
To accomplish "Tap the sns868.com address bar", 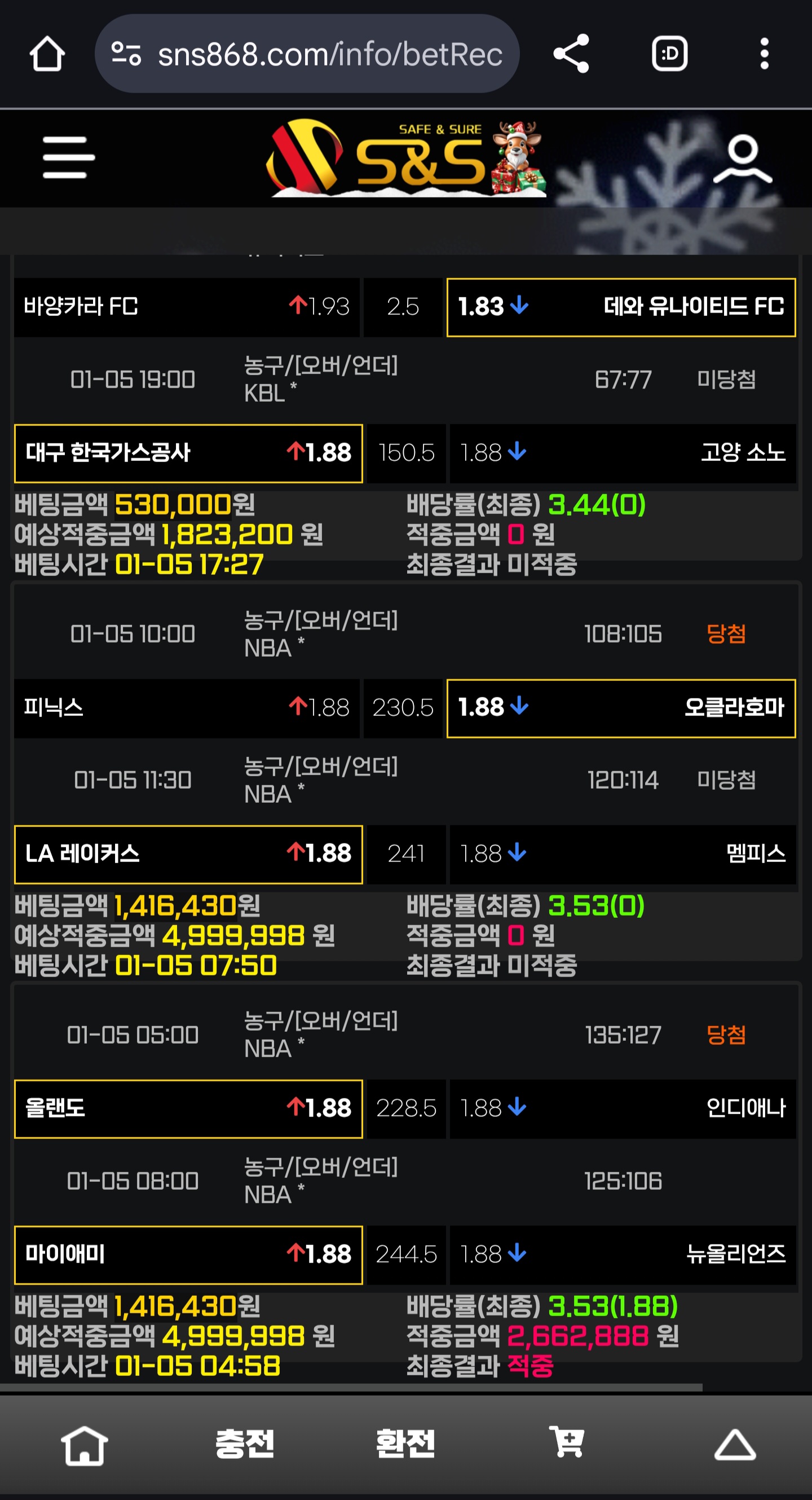I will [x=329, y=54].
